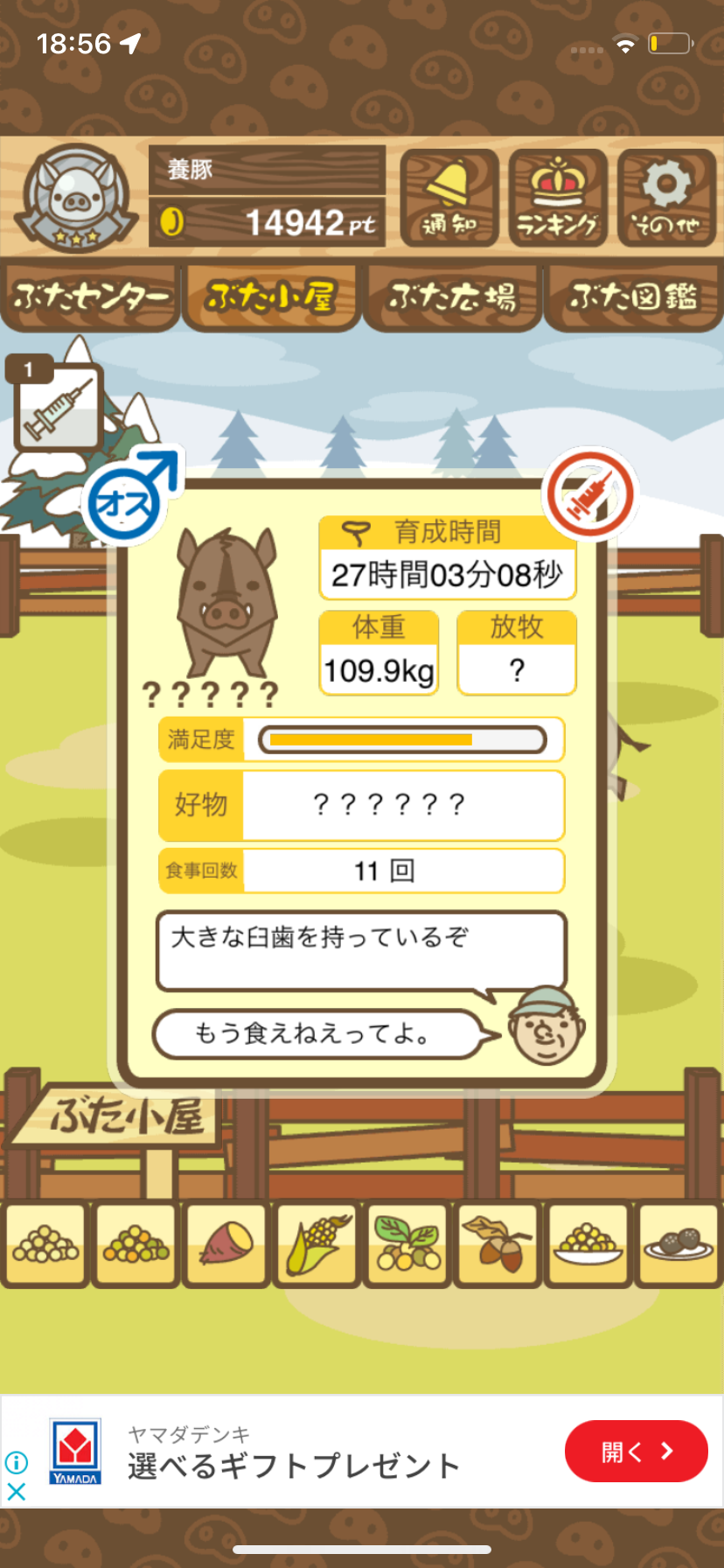
Task: Open the ランキング ranking screen
Action: click(558, 199)
